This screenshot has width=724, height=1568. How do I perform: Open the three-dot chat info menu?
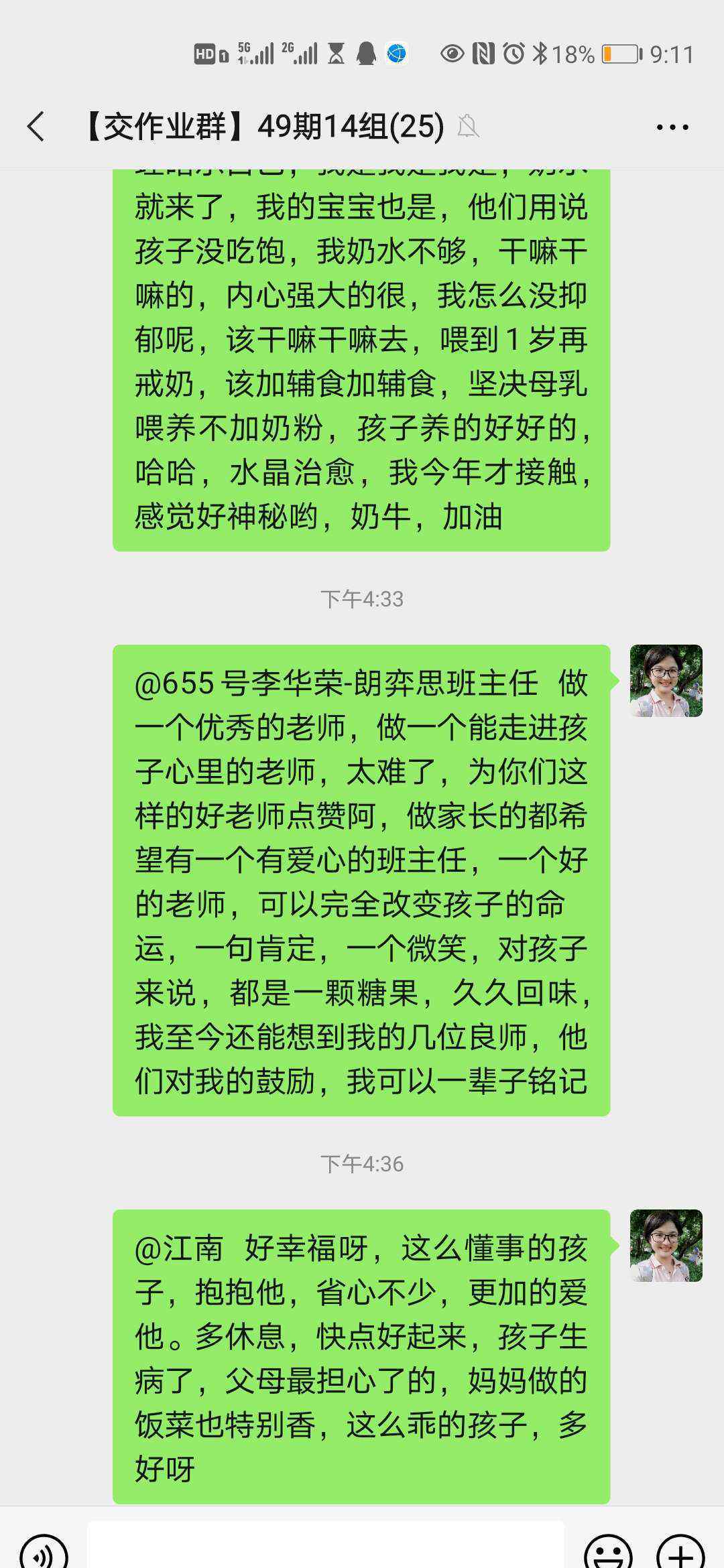[x=672, y=127]
